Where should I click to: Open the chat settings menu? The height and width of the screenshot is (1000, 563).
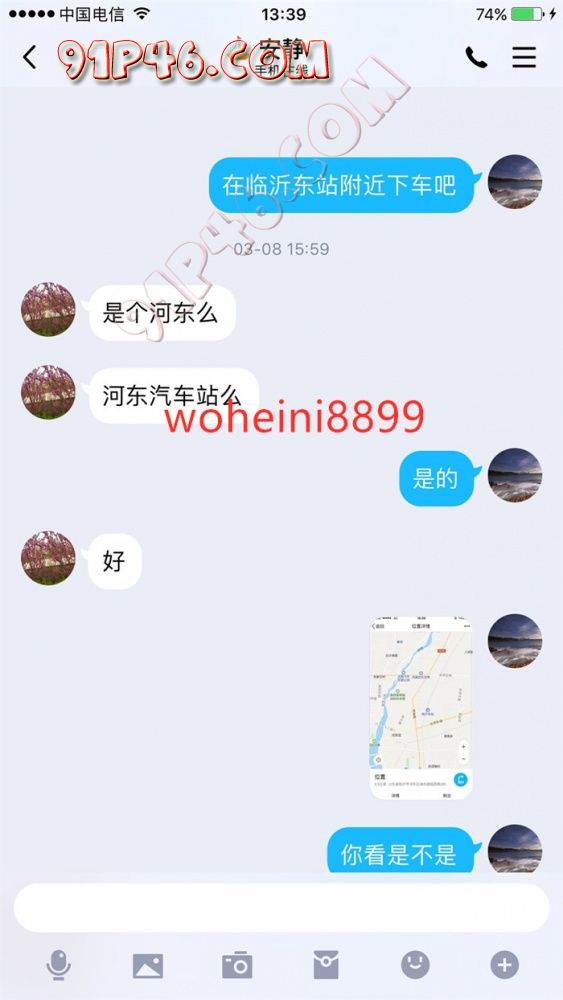(x=524, y=57)
